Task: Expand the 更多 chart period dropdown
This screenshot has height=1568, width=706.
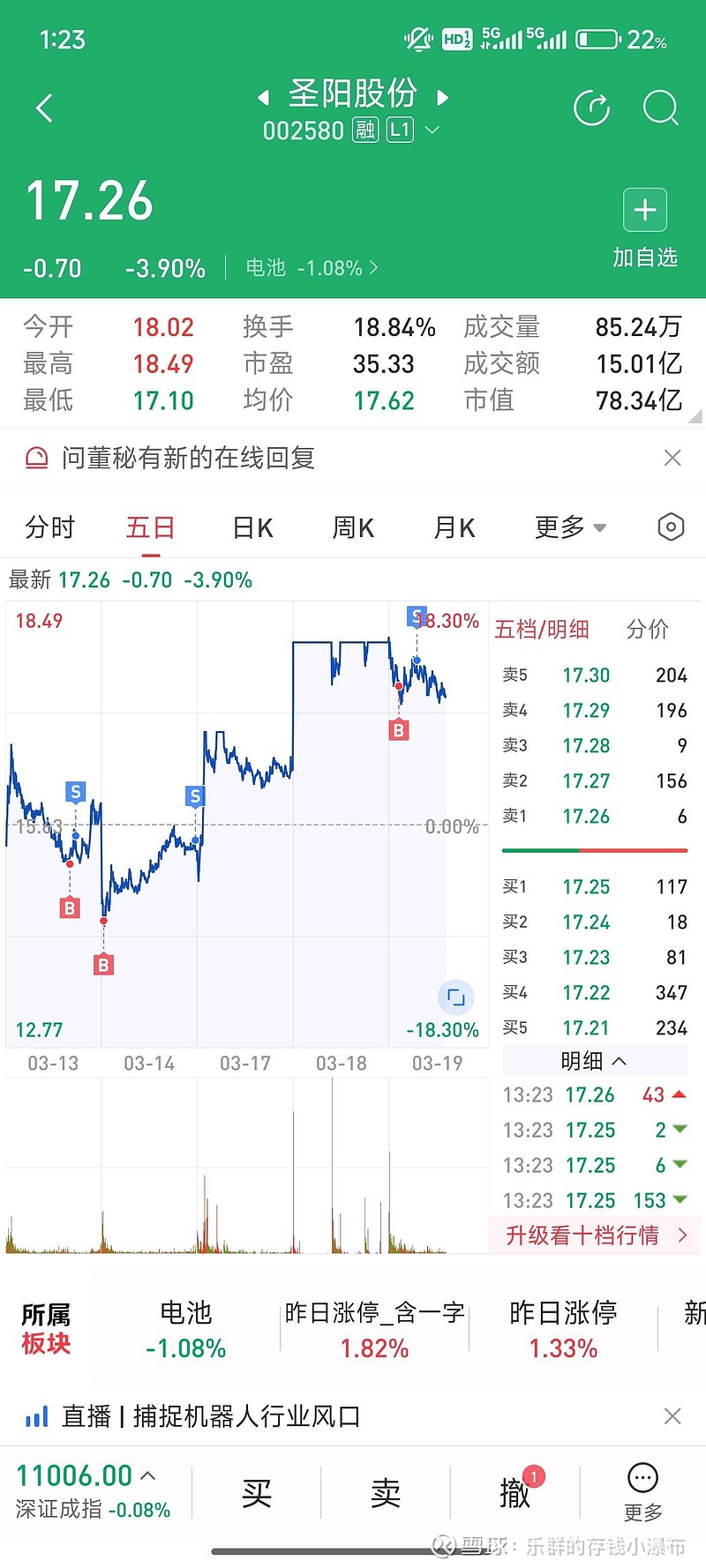Action: (570, 527)
